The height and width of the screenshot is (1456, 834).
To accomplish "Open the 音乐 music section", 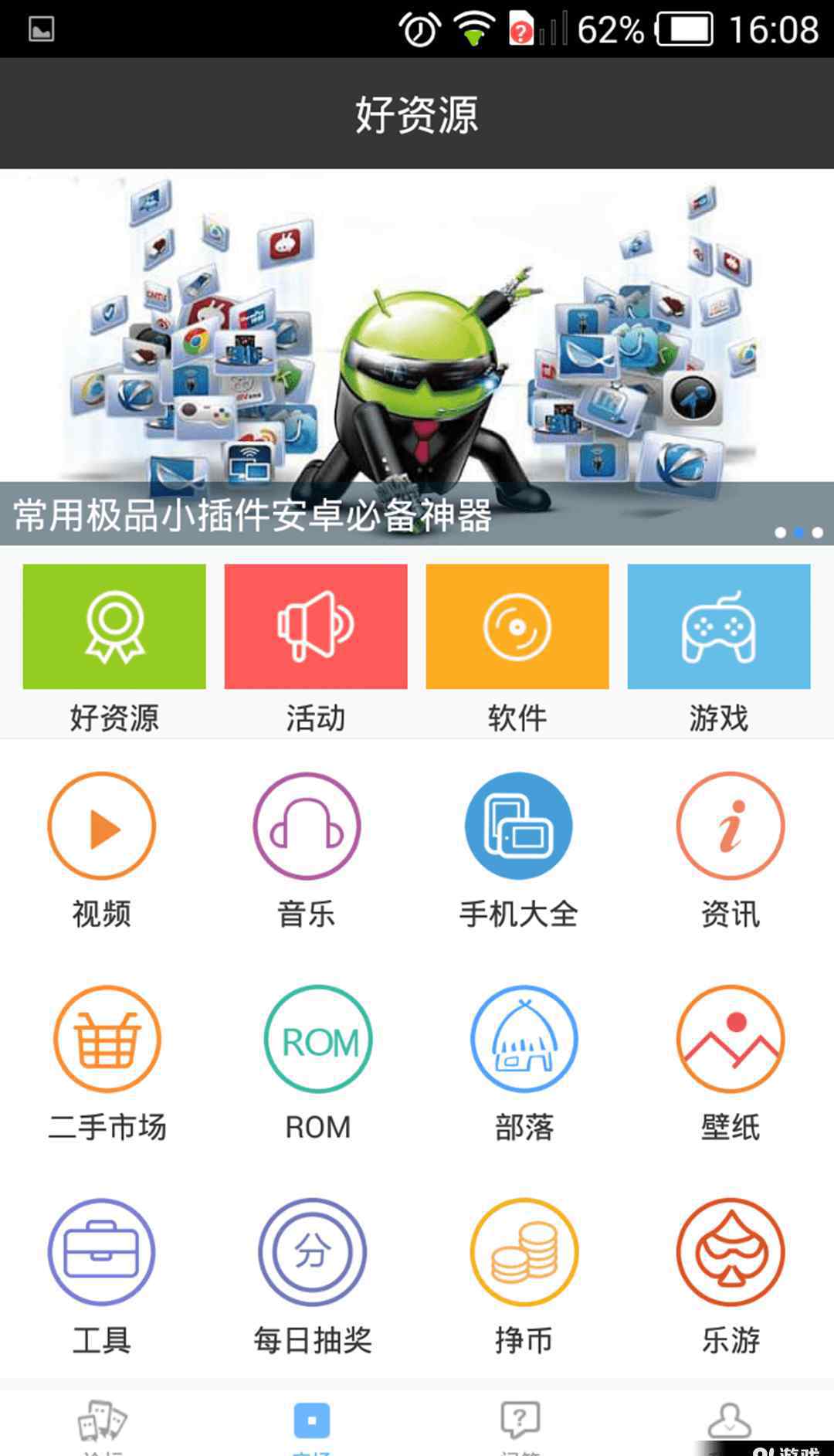I will click(x=307, y=826).
